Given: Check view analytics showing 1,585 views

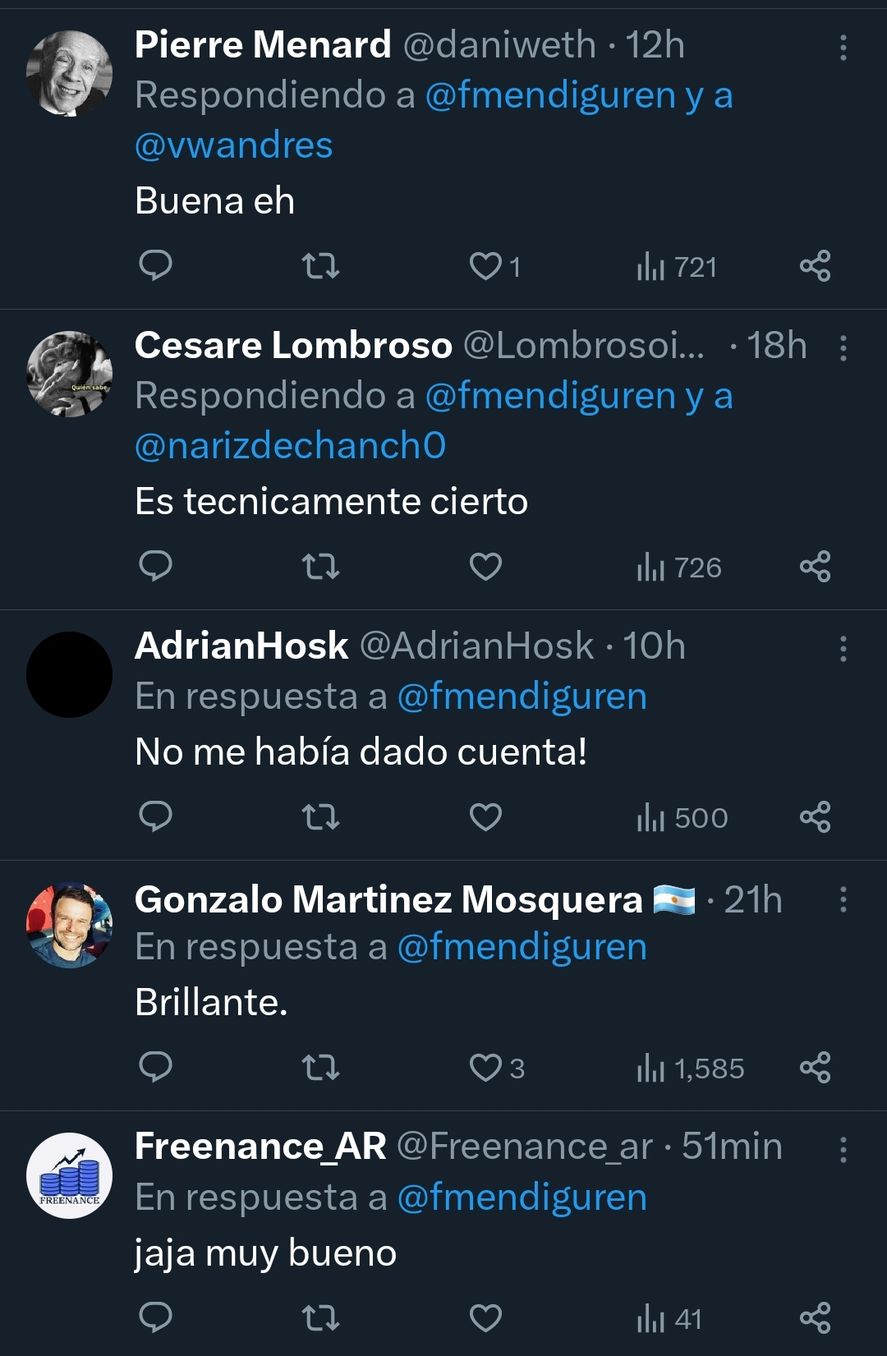Looking at the screenshot, I should (x=688, y=1068).
